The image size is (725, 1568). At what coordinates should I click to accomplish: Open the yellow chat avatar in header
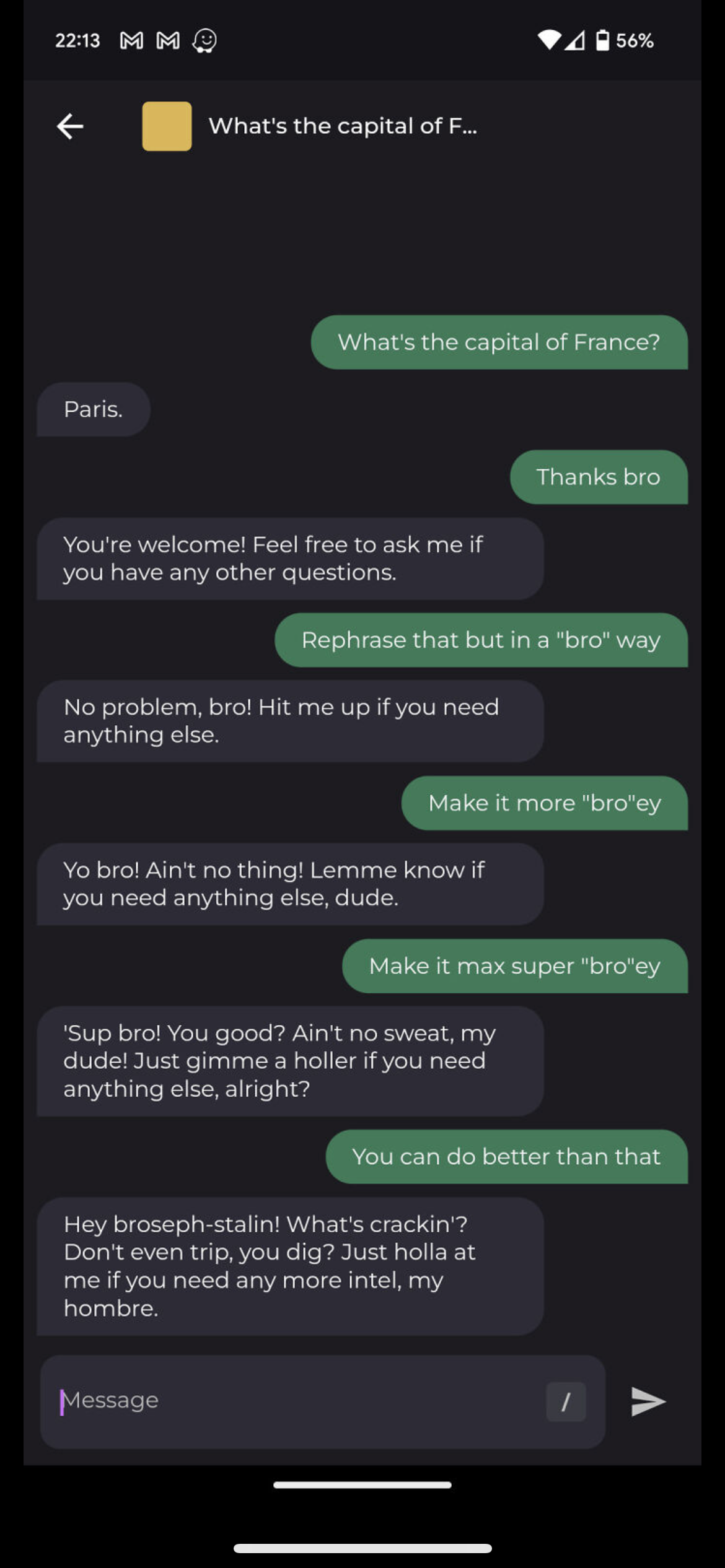167,126
